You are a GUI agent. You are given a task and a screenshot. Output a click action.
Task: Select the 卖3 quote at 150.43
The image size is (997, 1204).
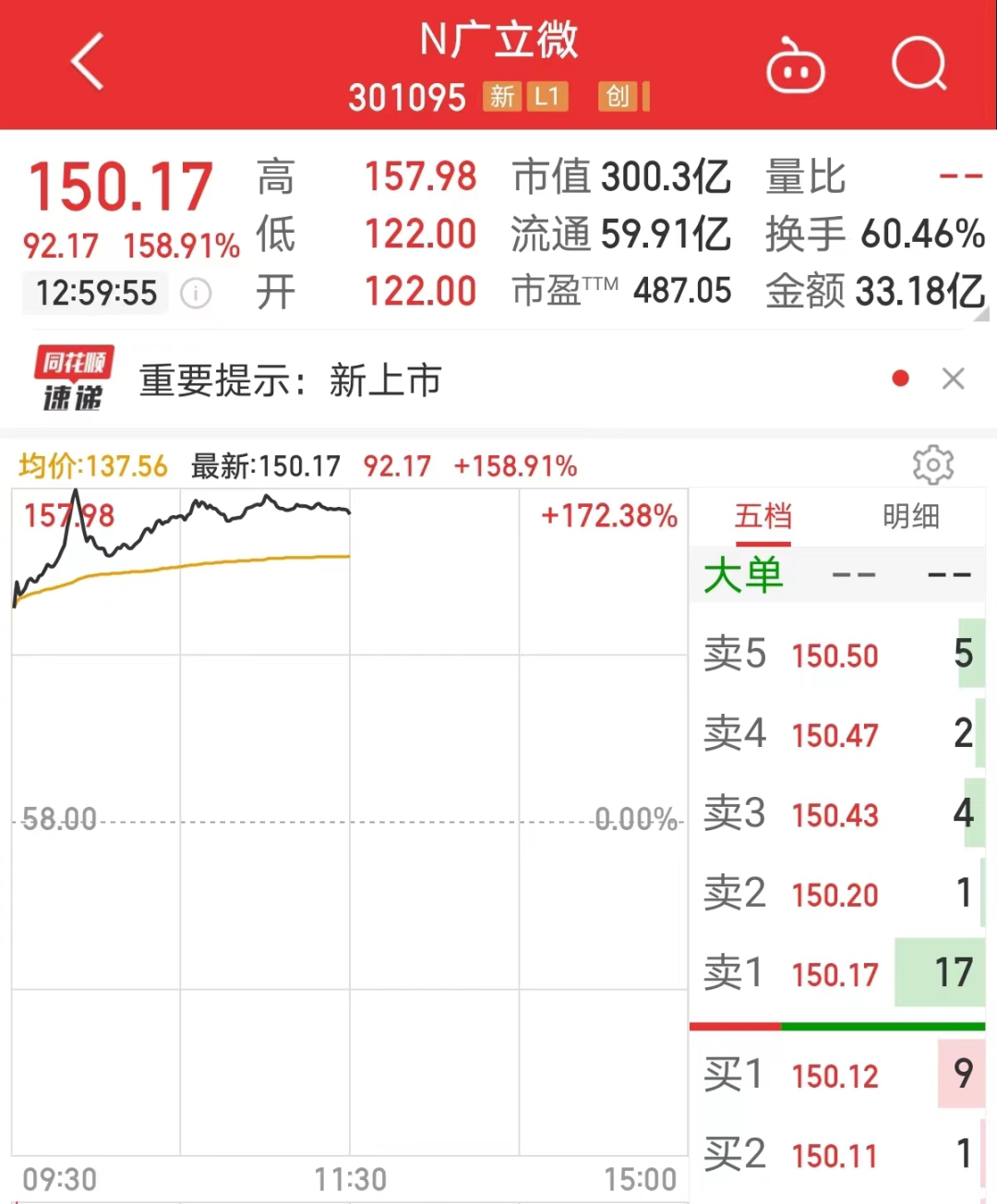tap(836, 814)
